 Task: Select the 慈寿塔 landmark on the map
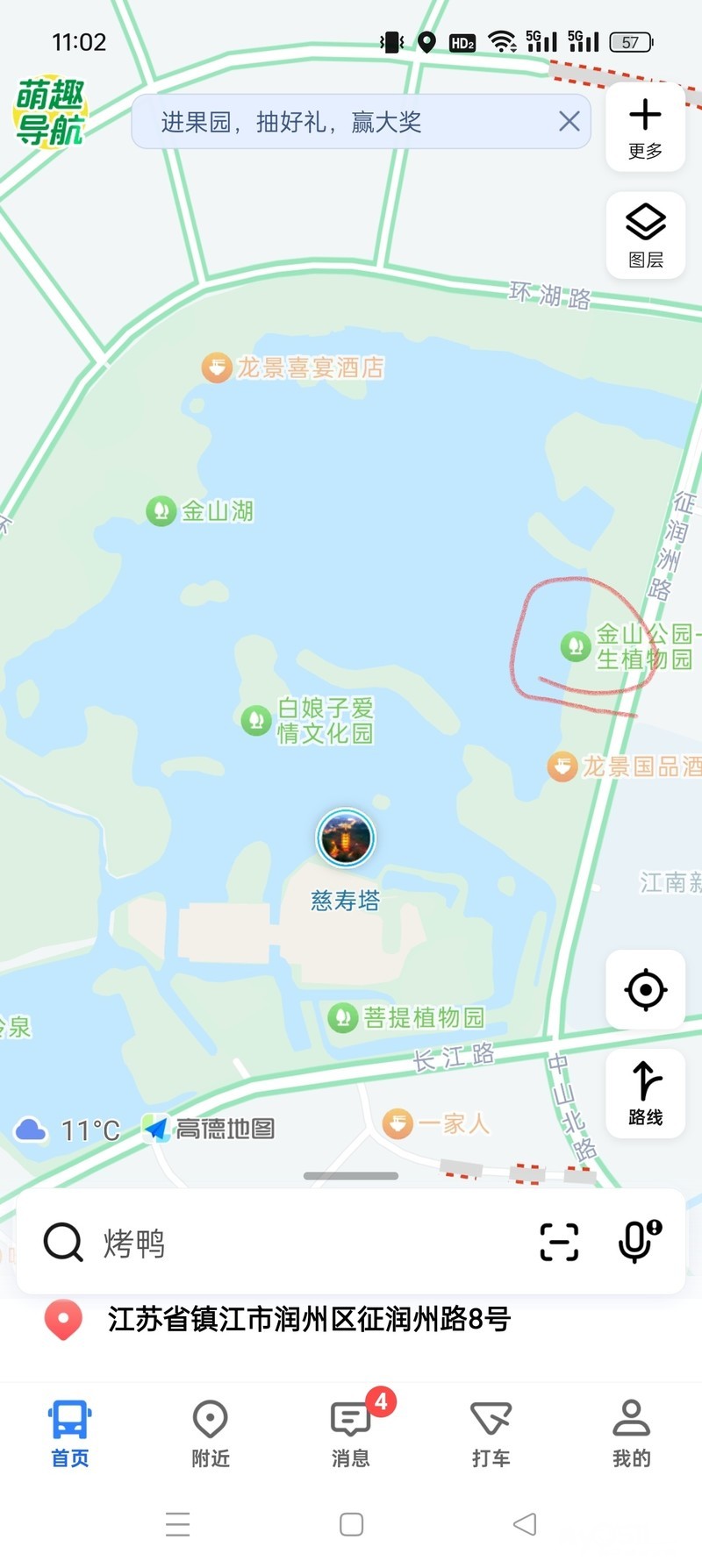346,838
